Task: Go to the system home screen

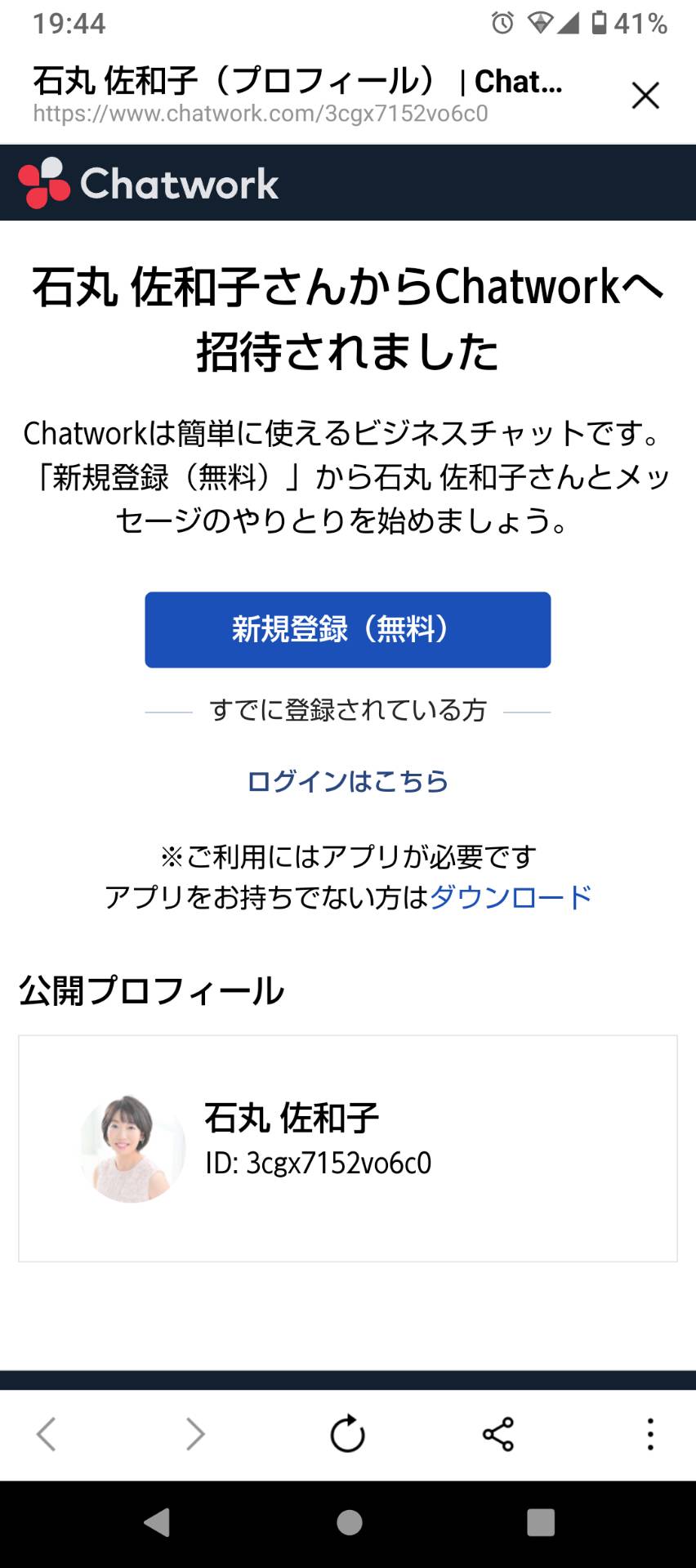Action: coord(349,1523)
